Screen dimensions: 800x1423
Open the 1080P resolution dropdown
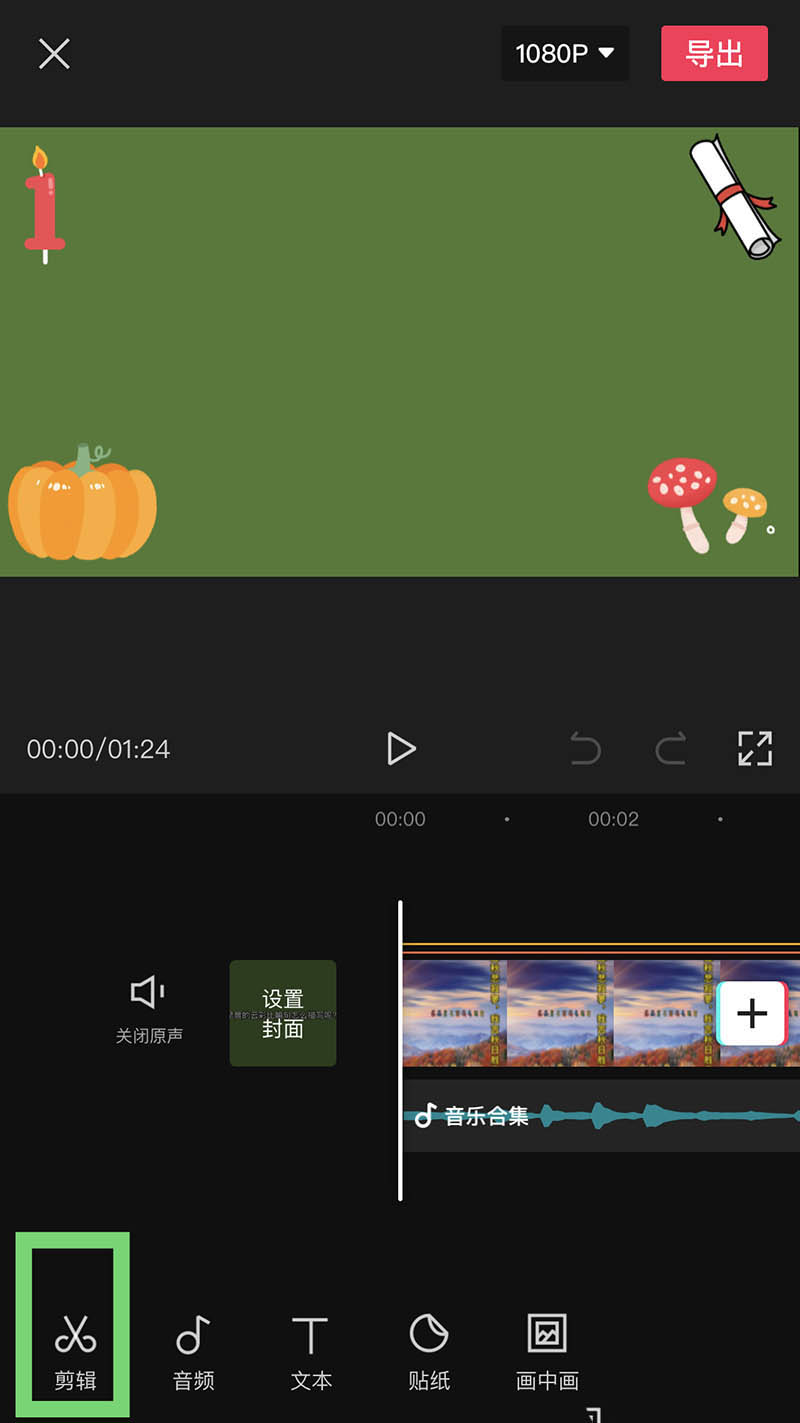[x=564, y=54]
